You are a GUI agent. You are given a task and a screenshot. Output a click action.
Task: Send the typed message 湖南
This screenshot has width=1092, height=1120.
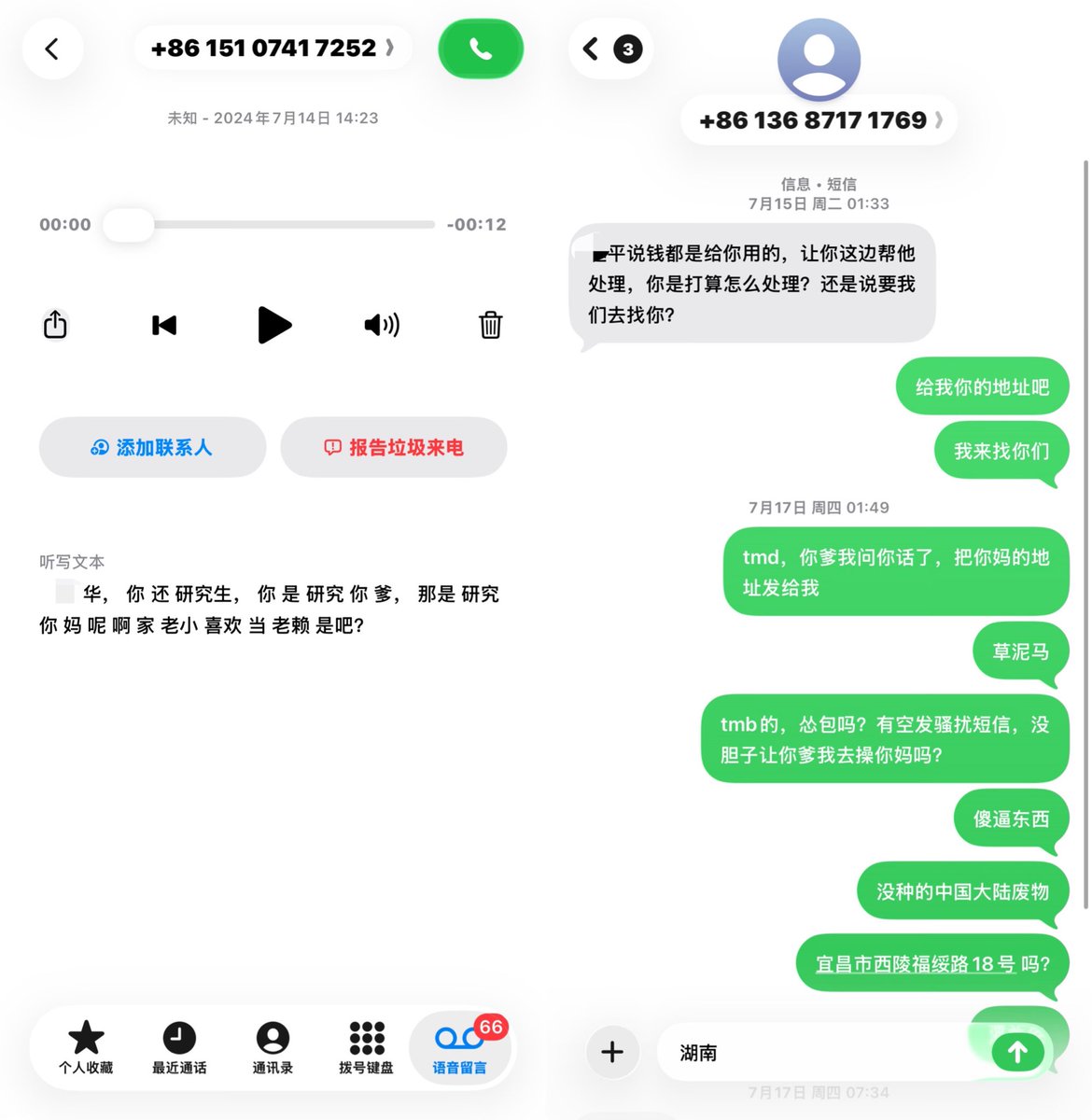point(1017,1053)
